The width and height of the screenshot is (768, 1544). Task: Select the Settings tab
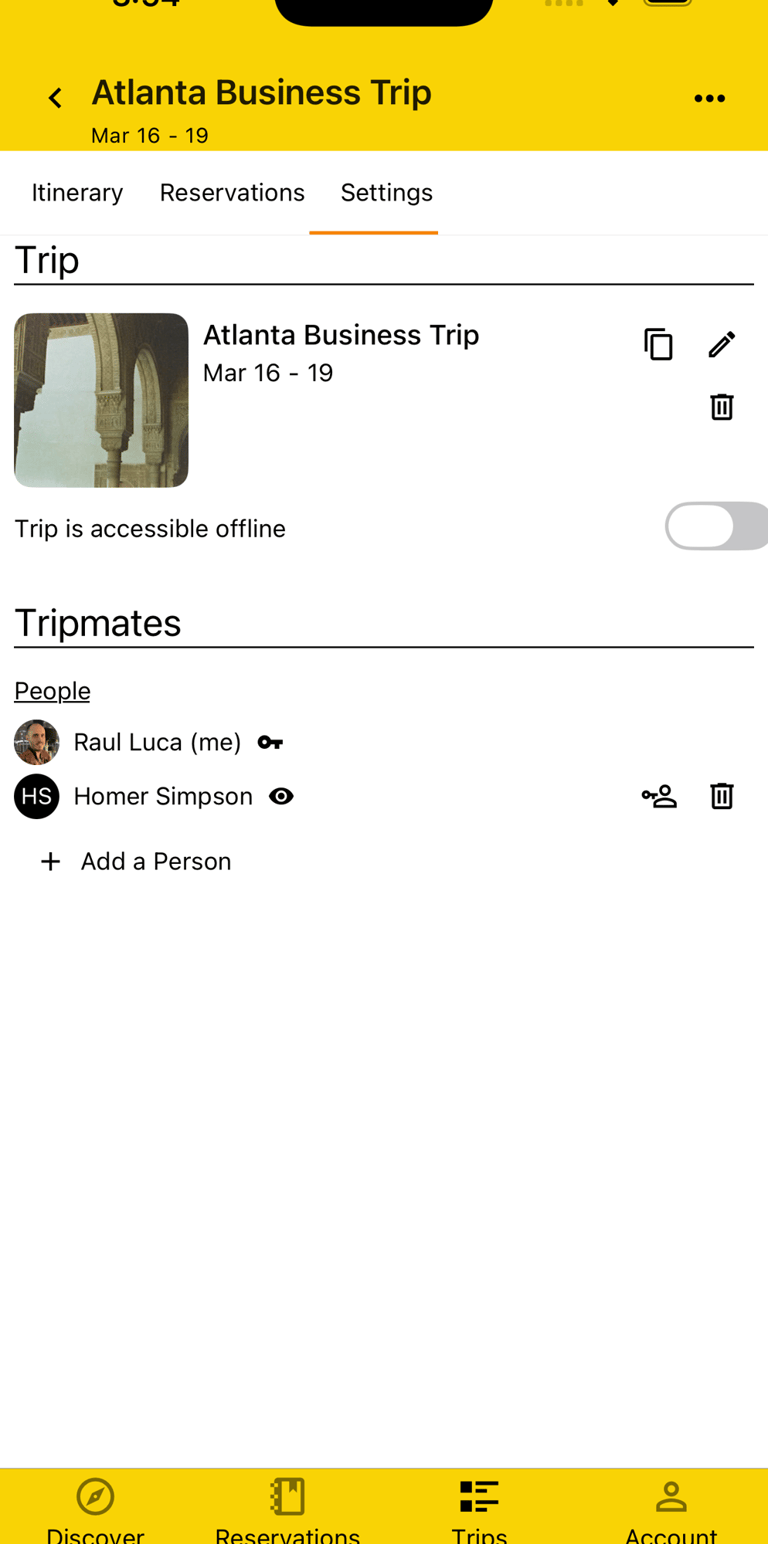click(x=387, y=192)
